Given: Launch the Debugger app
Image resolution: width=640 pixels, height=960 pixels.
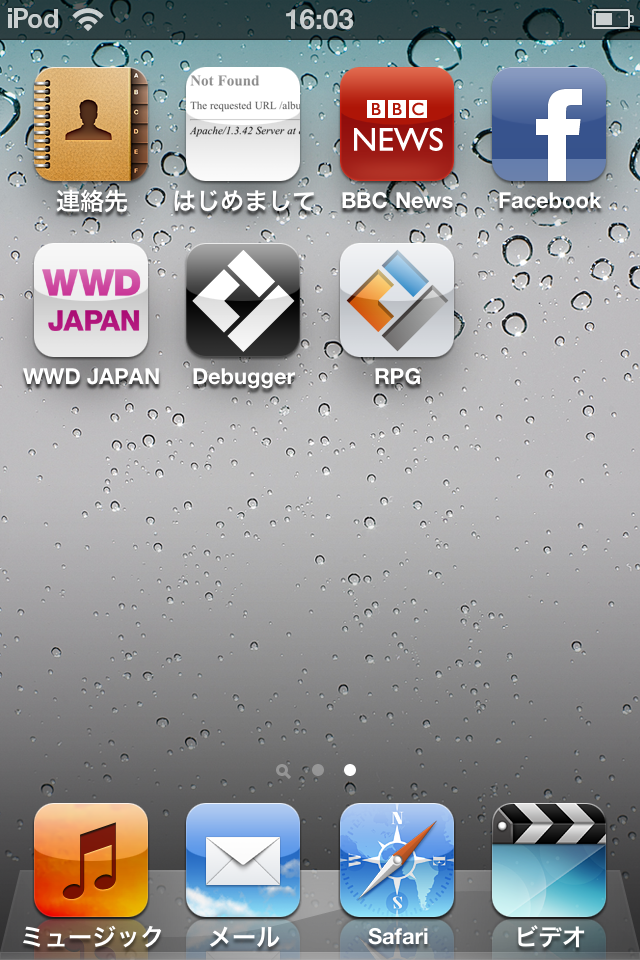Looking at the screenshot, I should [243, 300].
